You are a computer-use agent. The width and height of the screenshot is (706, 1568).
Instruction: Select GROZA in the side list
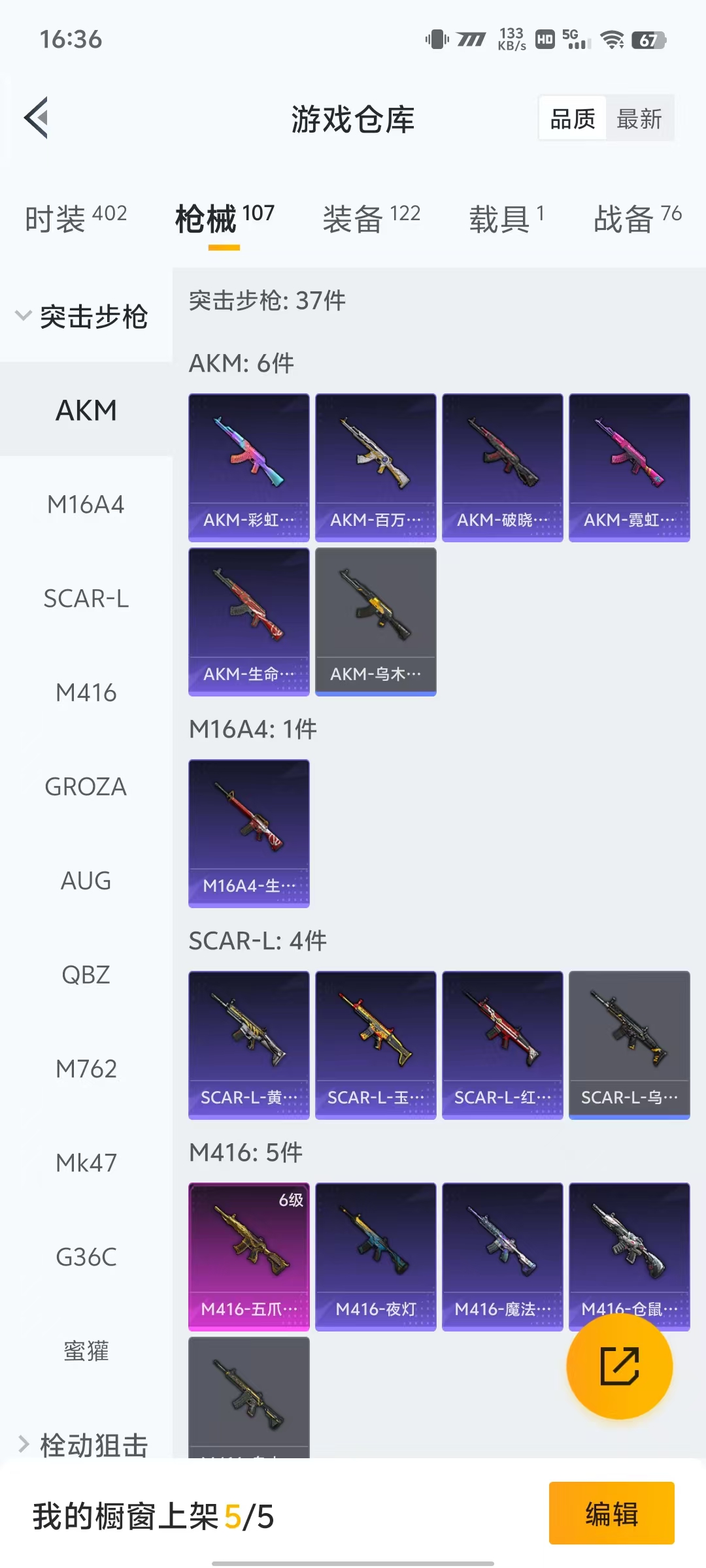click(86, 787)
